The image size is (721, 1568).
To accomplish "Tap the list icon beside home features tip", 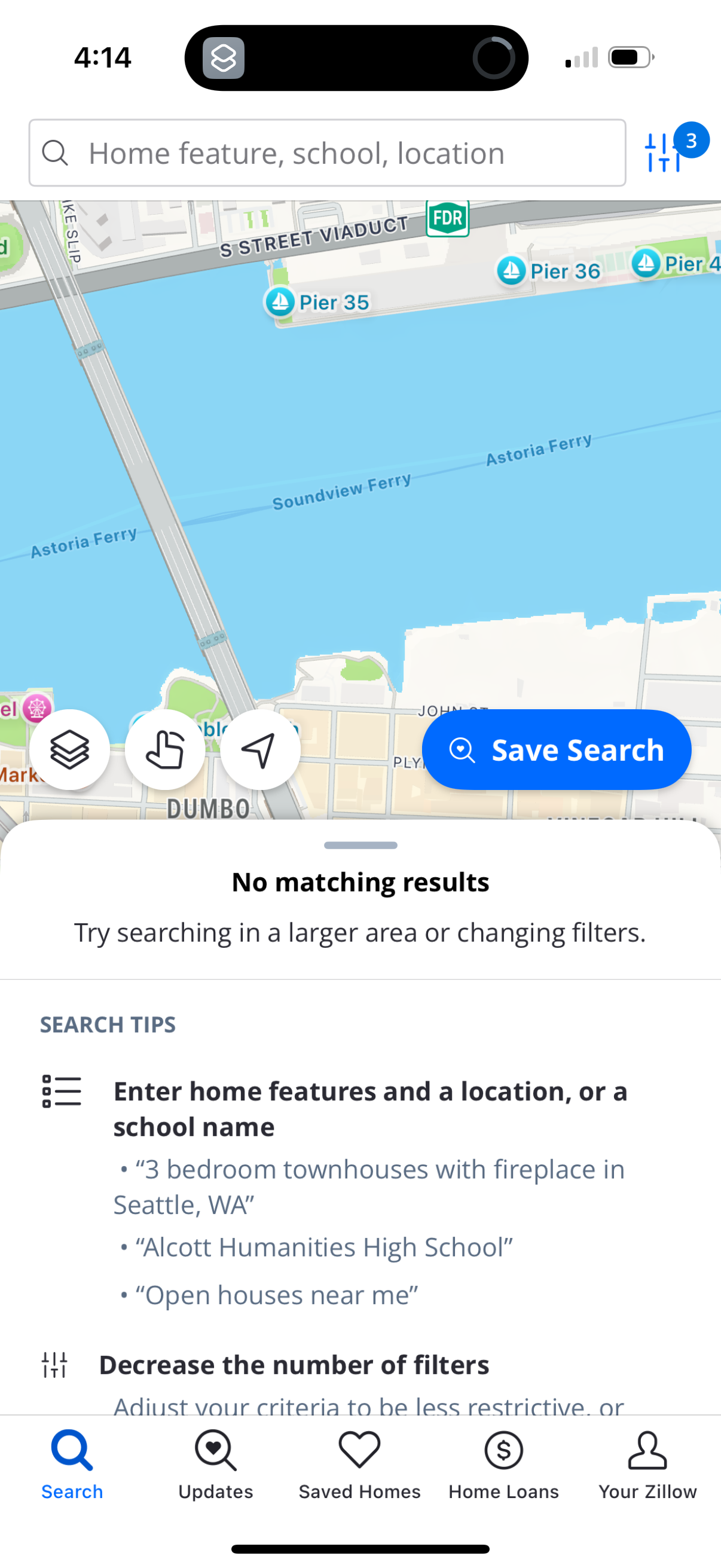I will tap(62, 1093).
